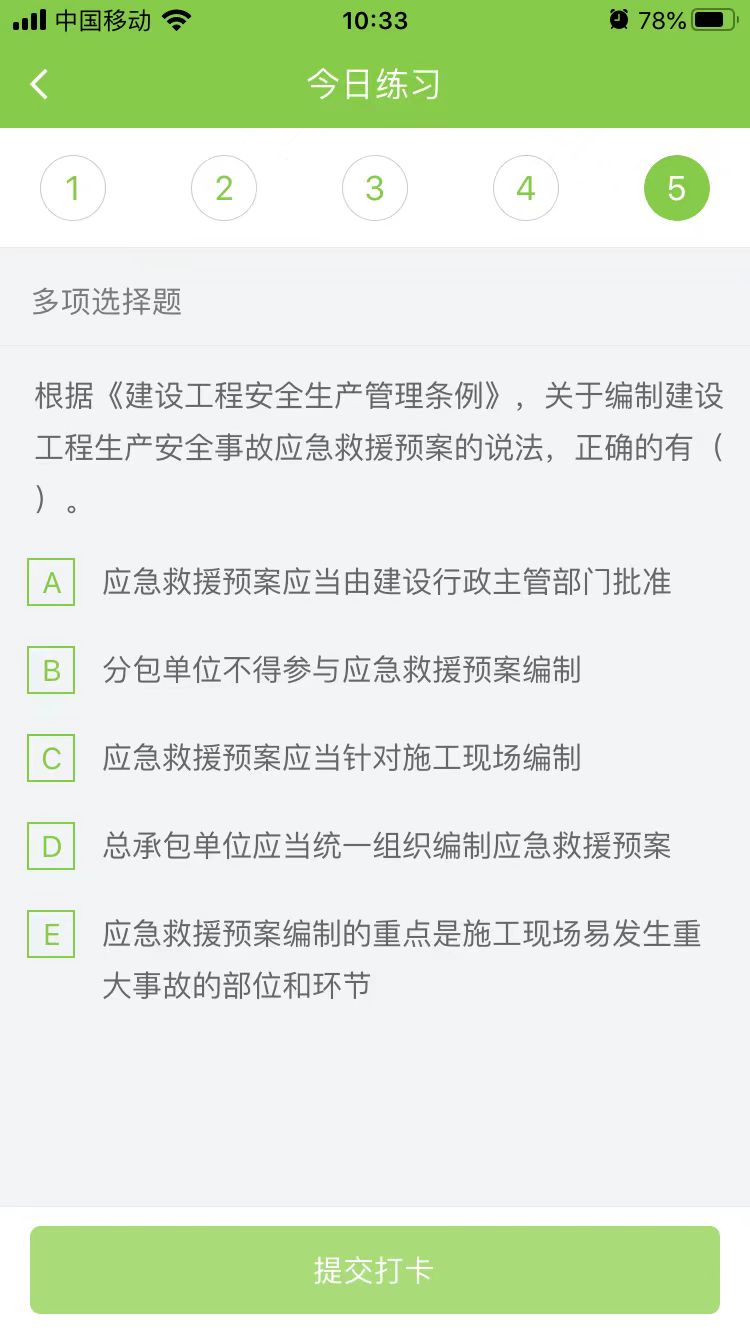Image resolution: width=750 pixels, height=1334 pixels.
Task: Check answer option D
Action: point(51,847)
